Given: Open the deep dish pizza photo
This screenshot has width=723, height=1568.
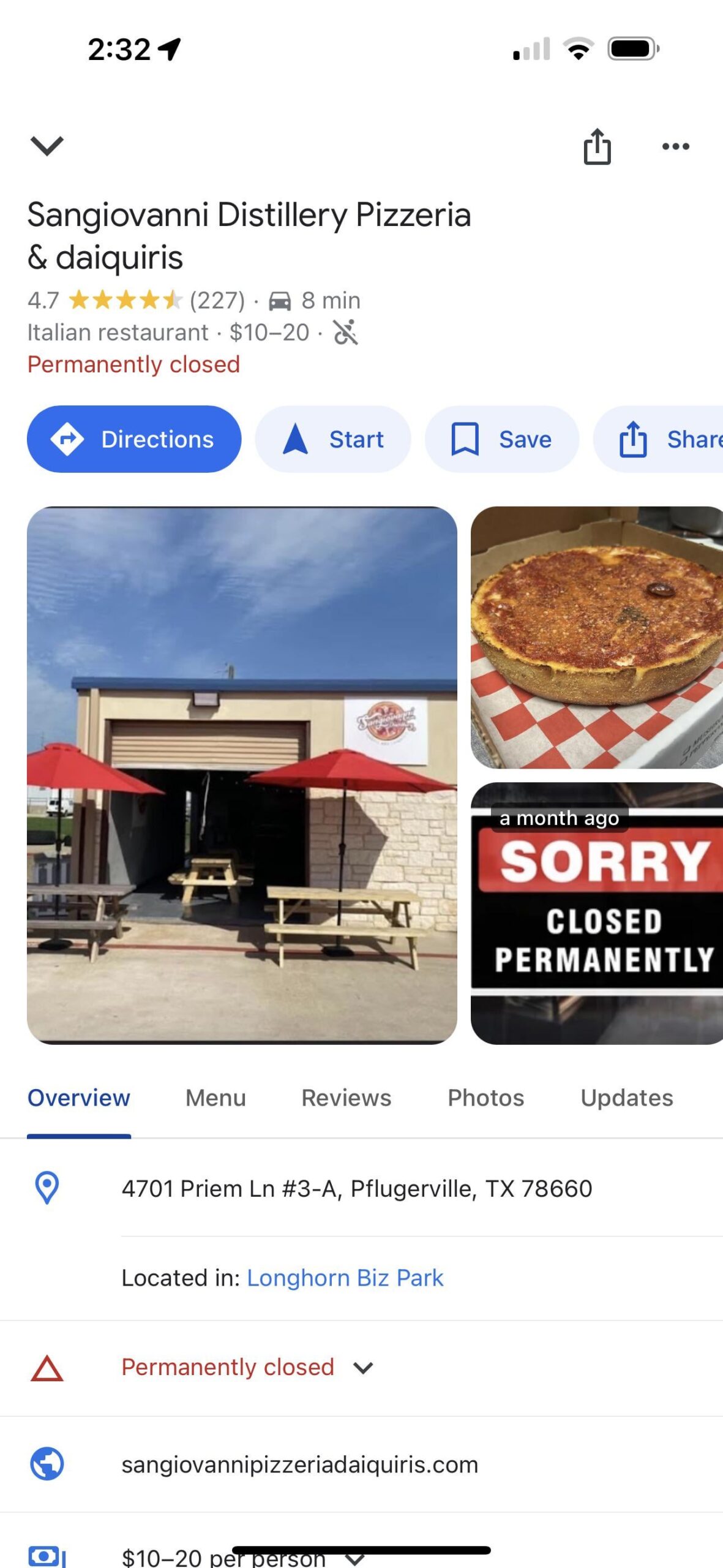Looking at the screenshot, I should (597, 638).
